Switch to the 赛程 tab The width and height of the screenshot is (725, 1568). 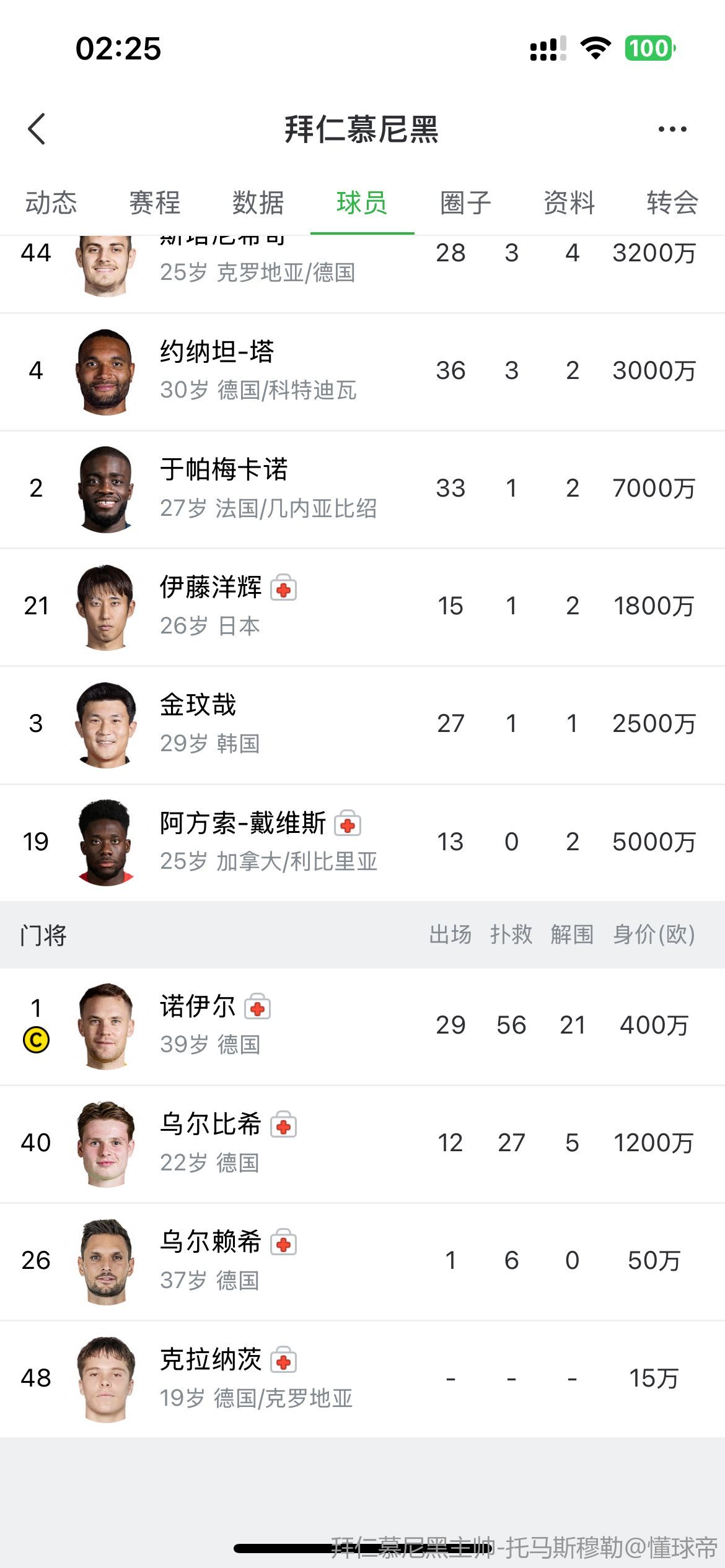[155, 203]
